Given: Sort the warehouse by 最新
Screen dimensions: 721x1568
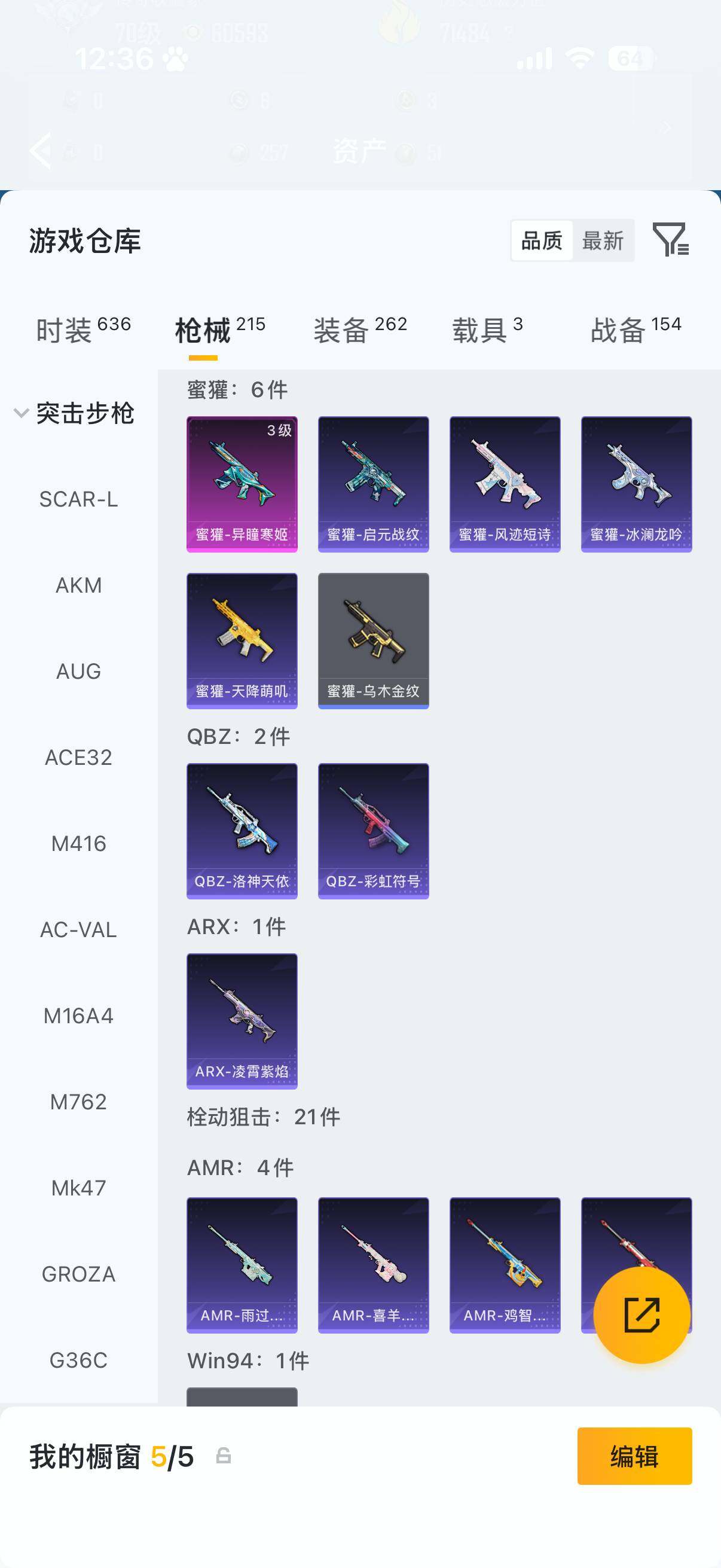Looking at the screenshot, I should click(x=603, y=241).
